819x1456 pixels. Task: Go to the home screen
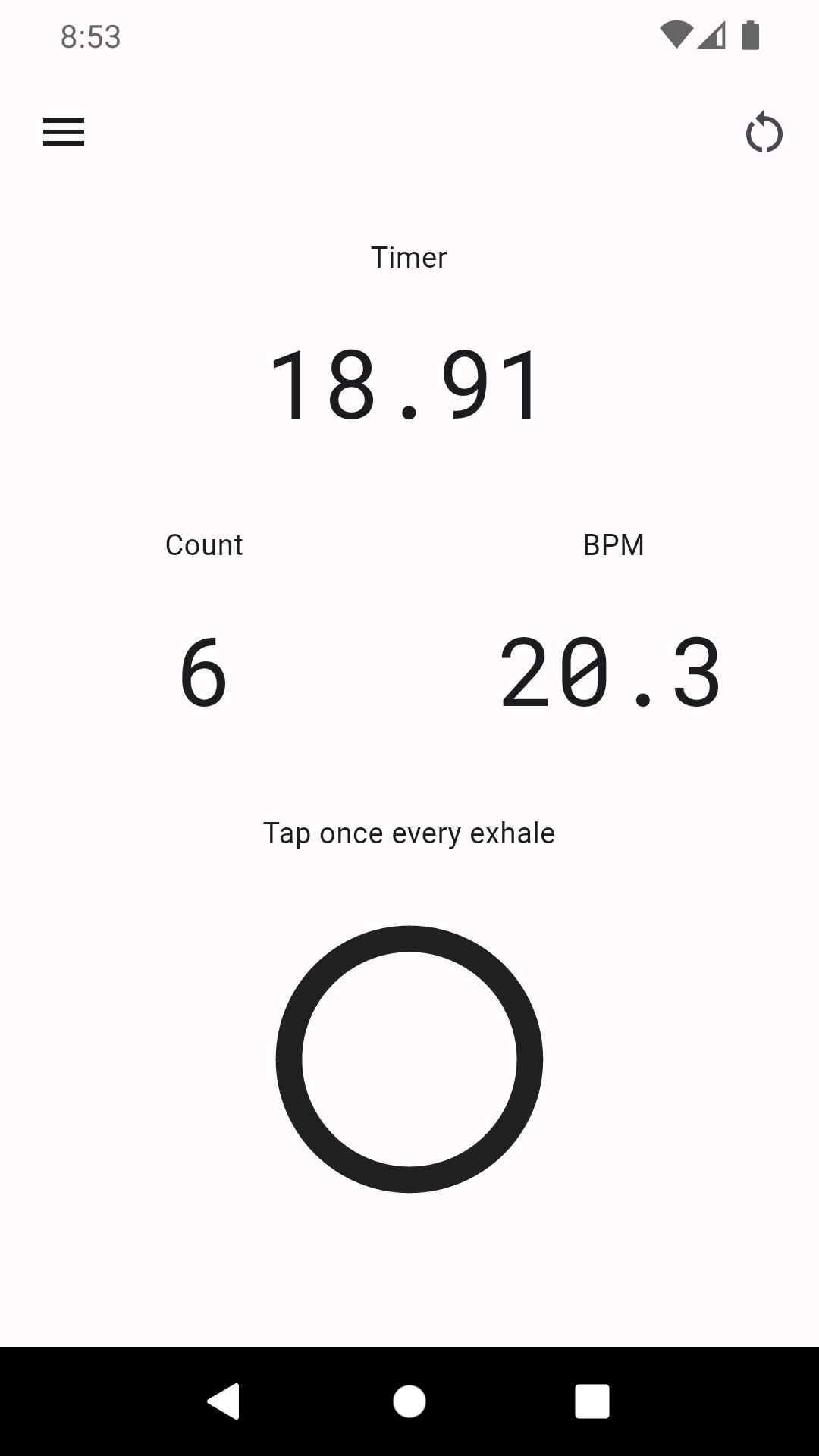click(x=409, y=1401)
